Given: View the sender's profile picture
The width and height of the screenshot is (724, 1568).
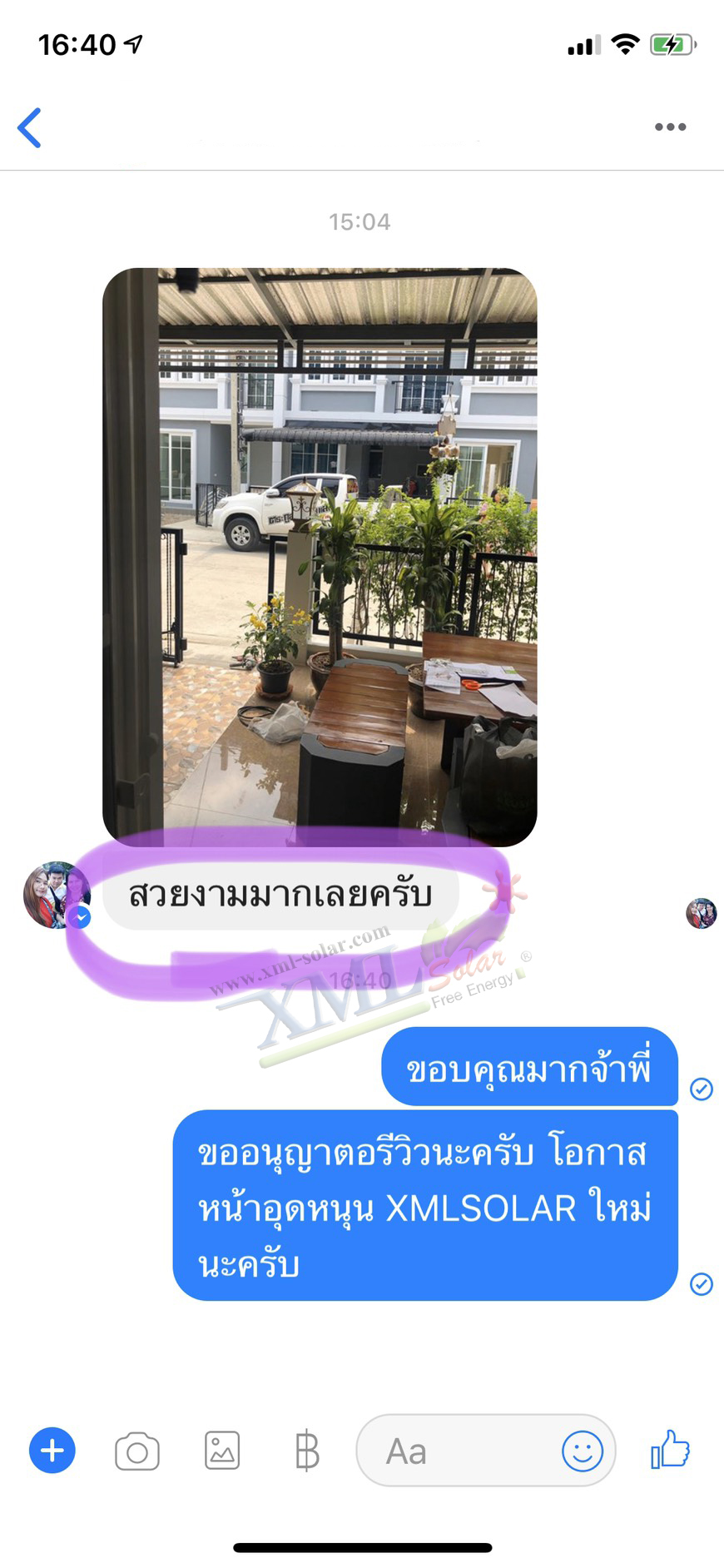Looking at the screenshot, I should (x=55, y=895).
